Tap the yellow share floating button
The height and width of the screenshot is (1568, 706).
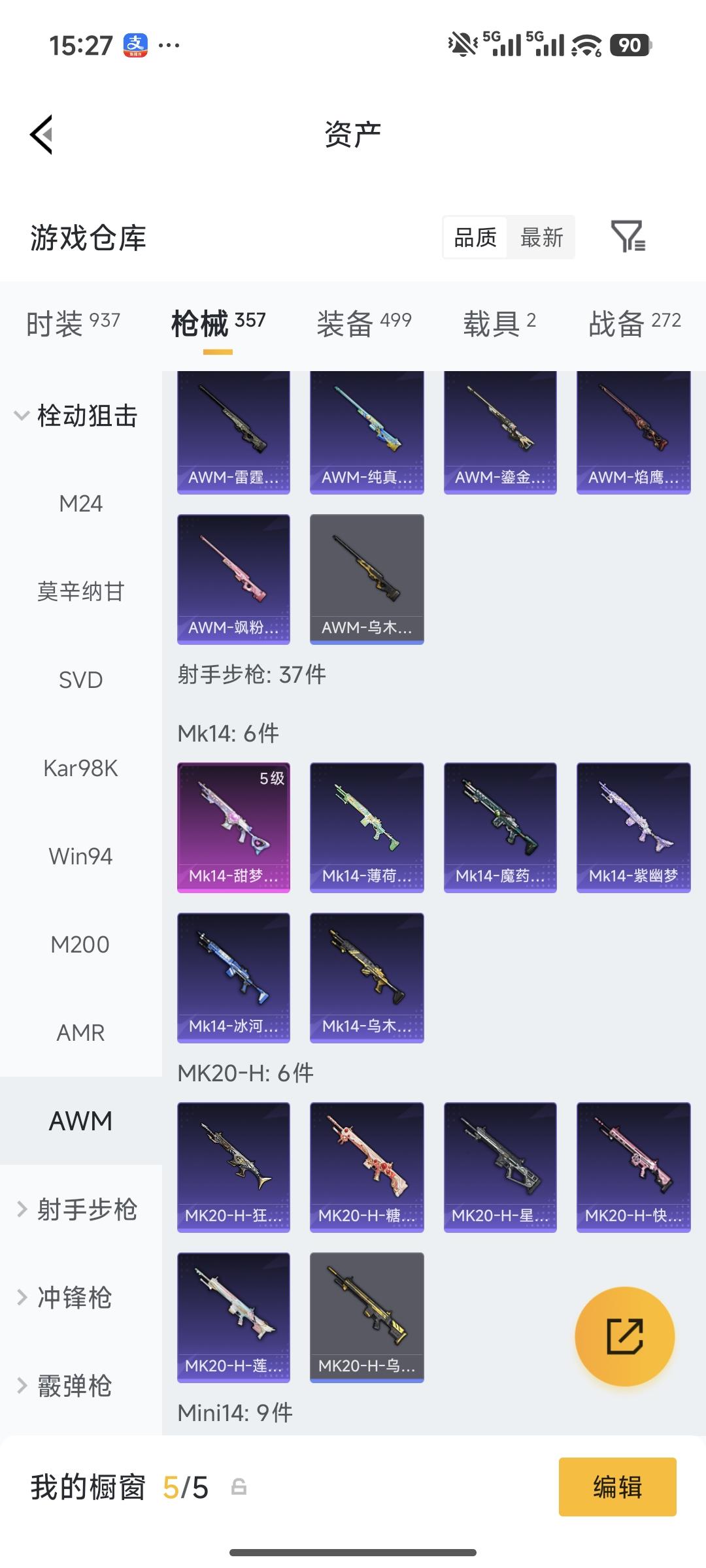coord(624,1336)
